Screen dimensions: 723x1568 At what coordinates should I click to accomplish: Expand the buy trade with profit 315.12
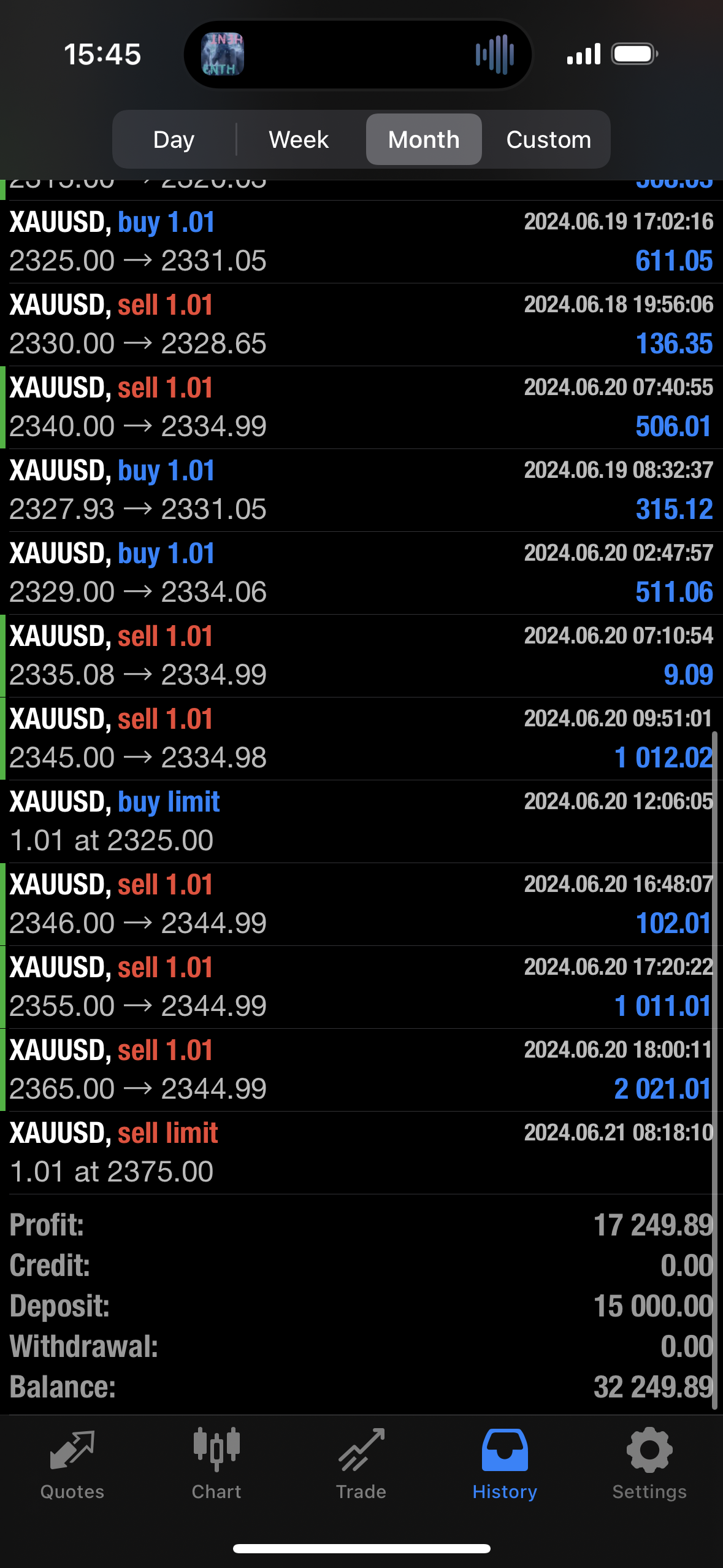[x=361, y=490]
